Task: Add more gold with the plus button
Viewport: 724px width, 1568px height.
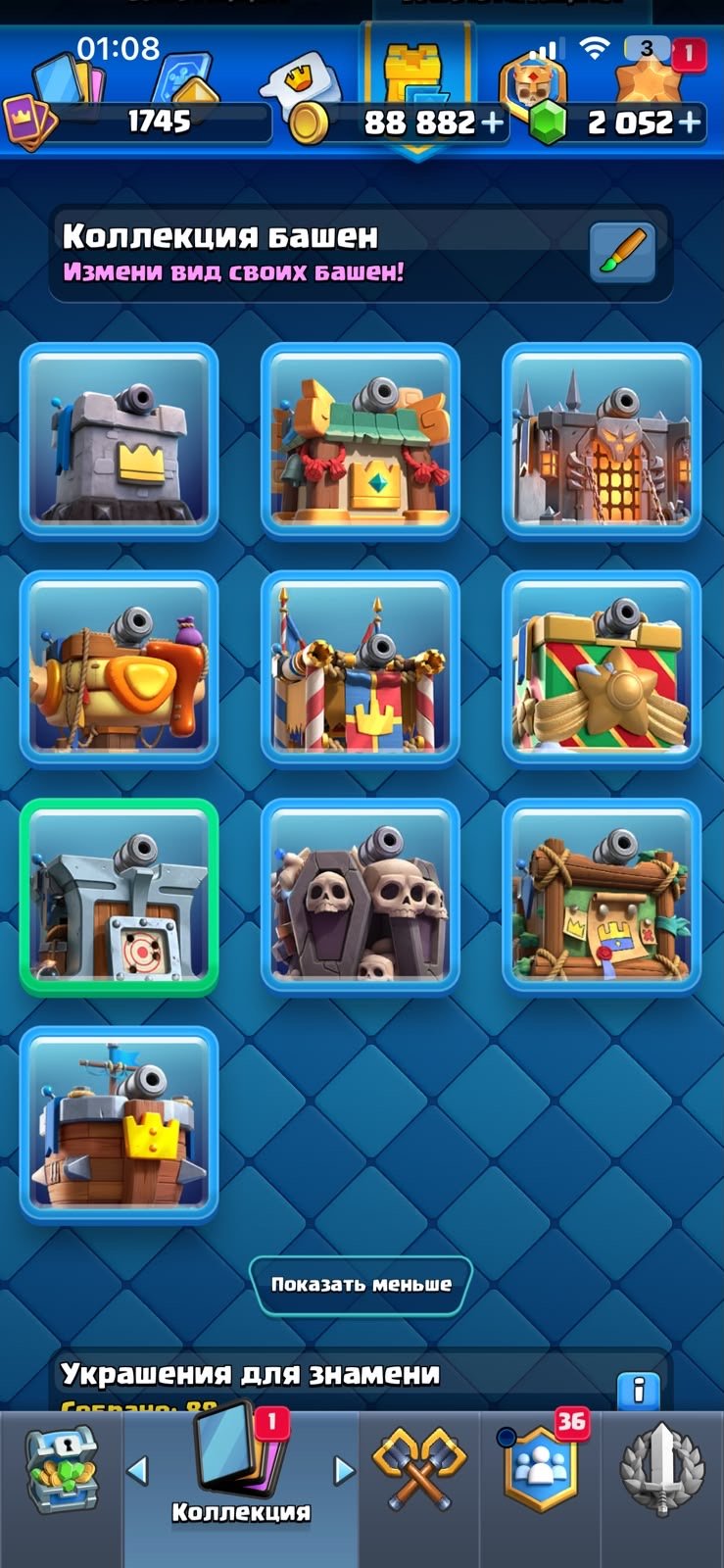Action: pos(493,122)
